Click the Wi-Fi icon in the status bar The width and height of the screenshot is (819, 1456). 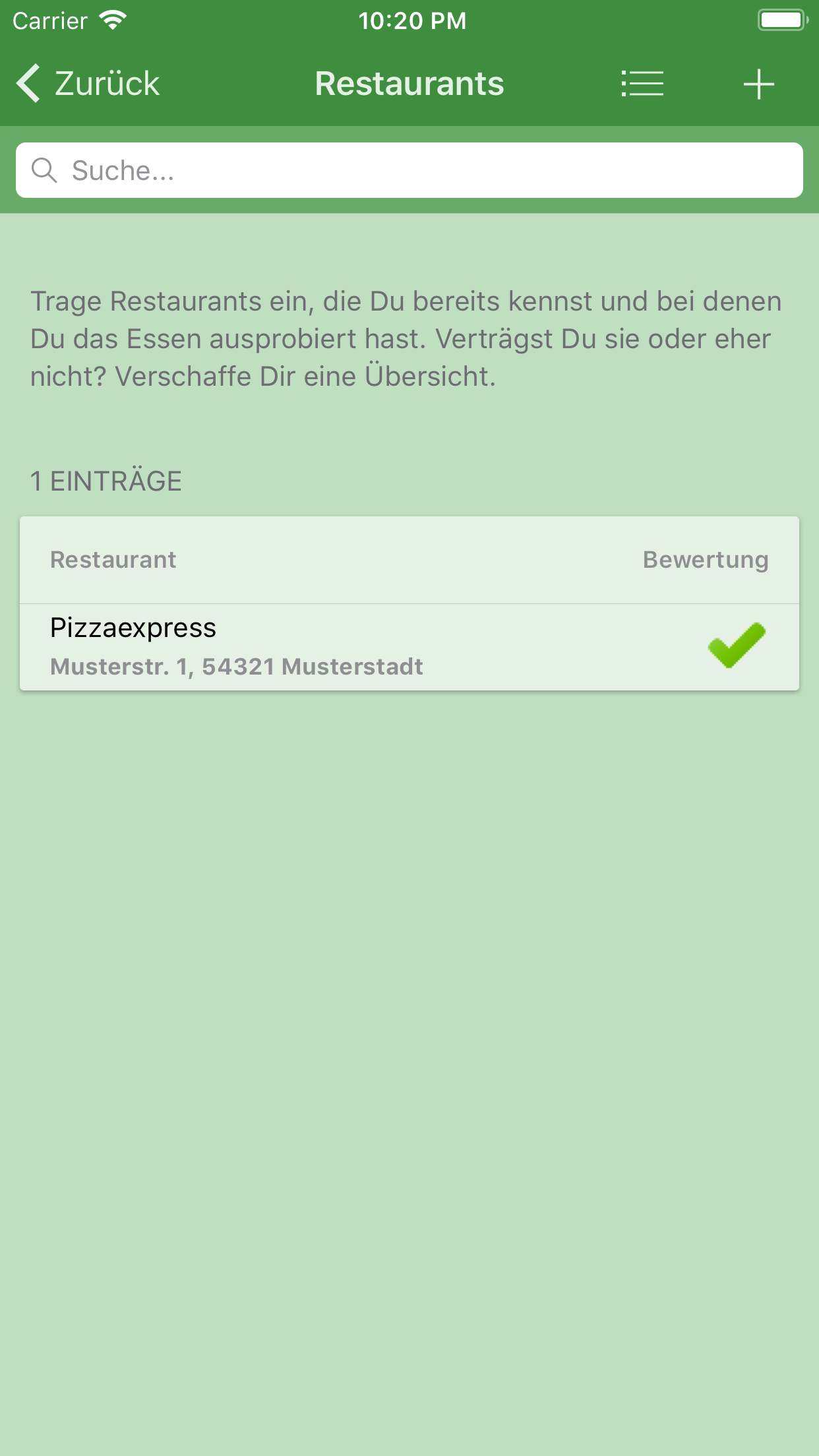pos(112,19)
